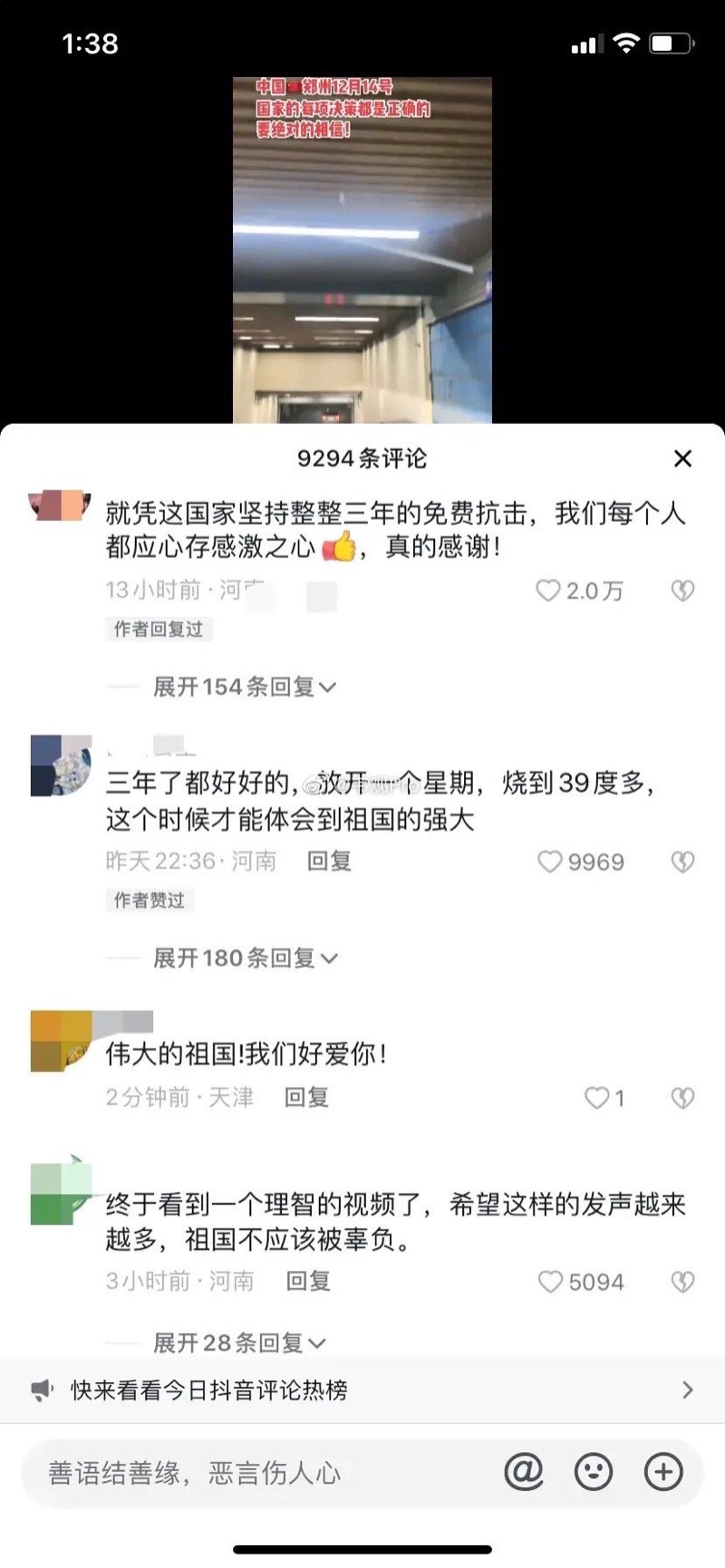The width and height of the screenshot is (725, 1568).
Task: Close the comments panel
Action: (682, 459)
